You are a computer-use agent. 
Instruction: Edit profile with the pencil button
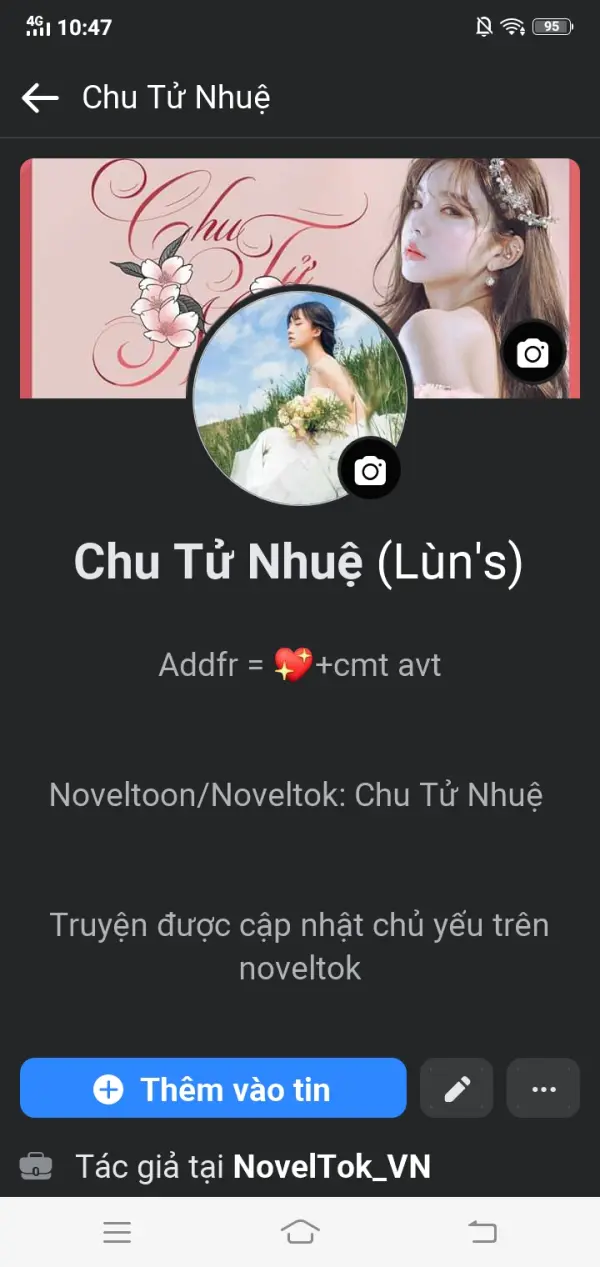coord(457,1088)
